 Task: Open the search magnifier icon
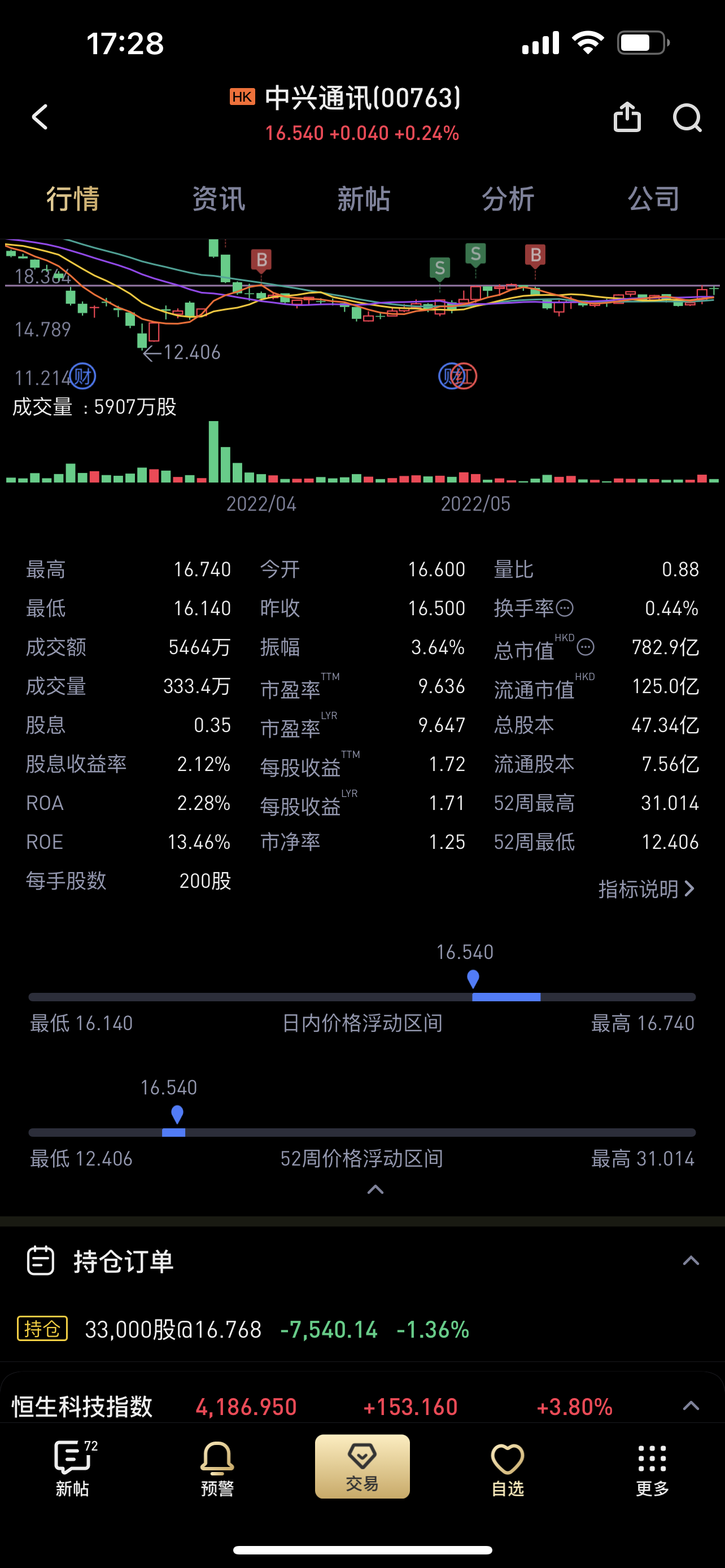tap(687, 117)
